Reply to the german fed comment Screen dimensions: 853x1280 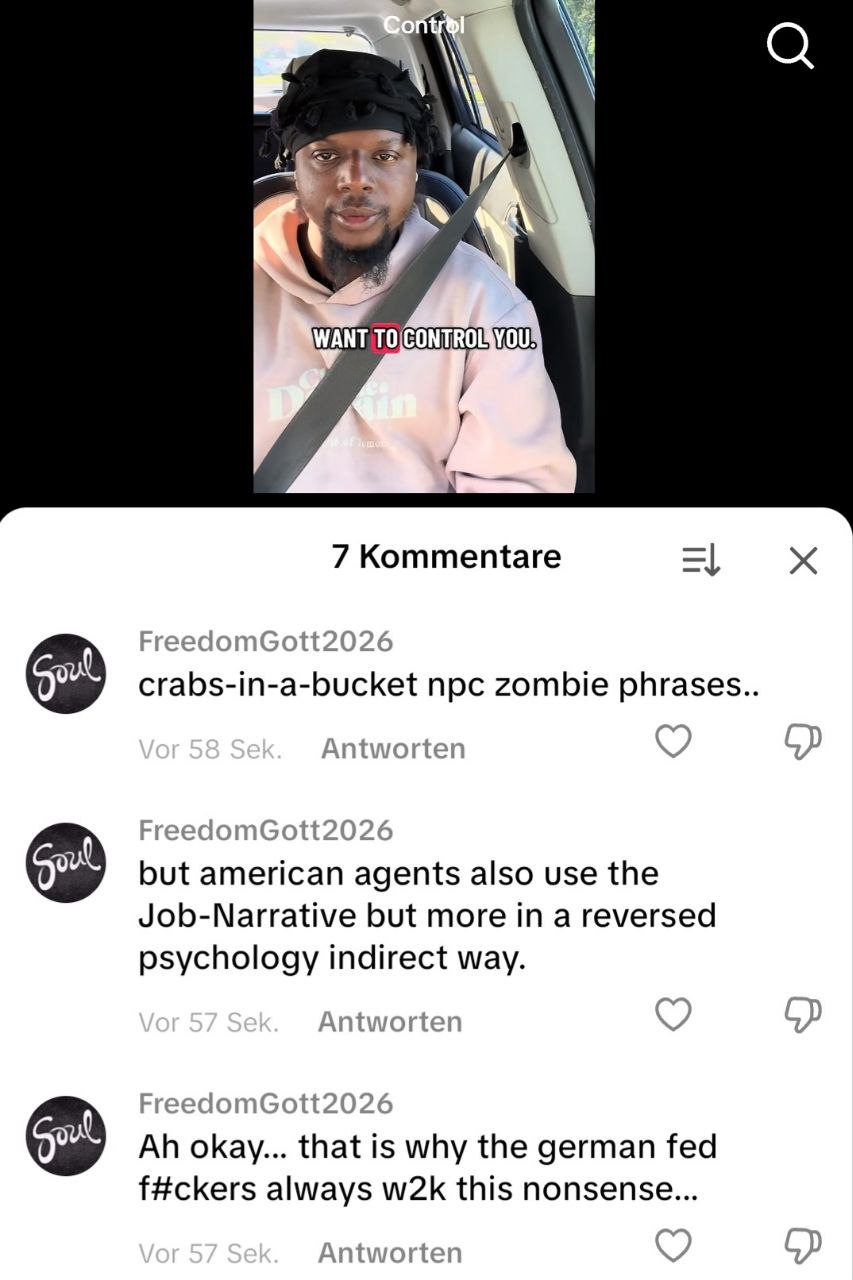pyautogui.click(x=390, y=1252)
